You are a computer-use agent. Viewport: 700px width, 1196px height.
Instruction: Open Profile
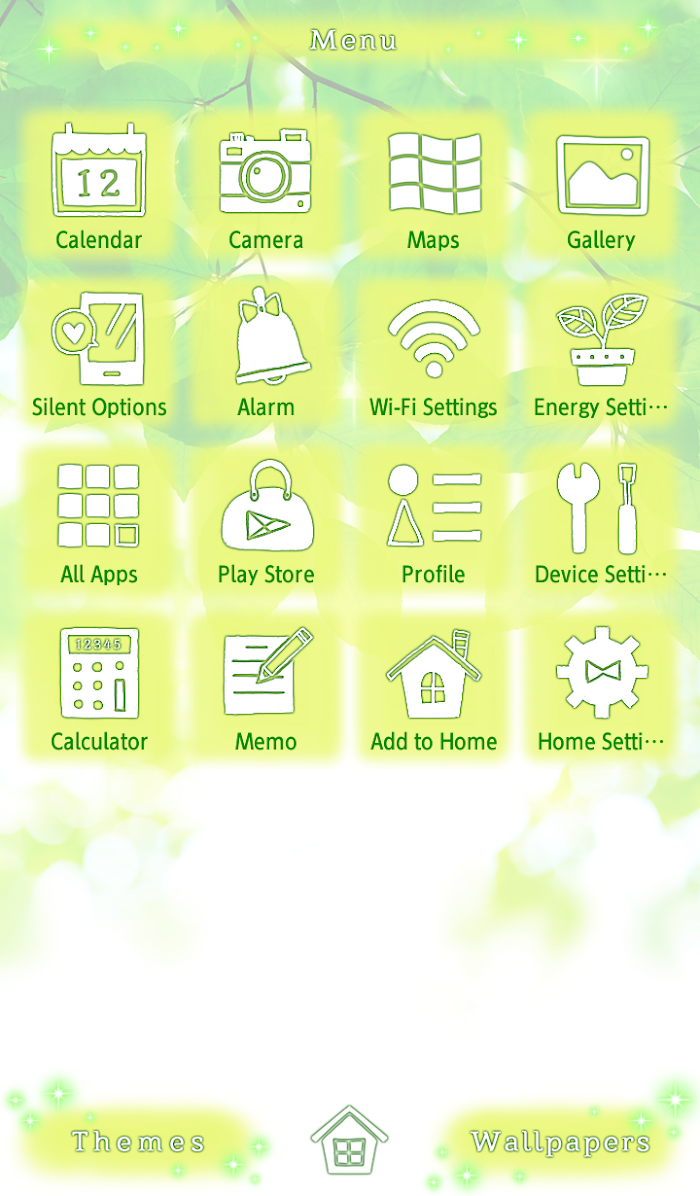[x=434, y=521]
